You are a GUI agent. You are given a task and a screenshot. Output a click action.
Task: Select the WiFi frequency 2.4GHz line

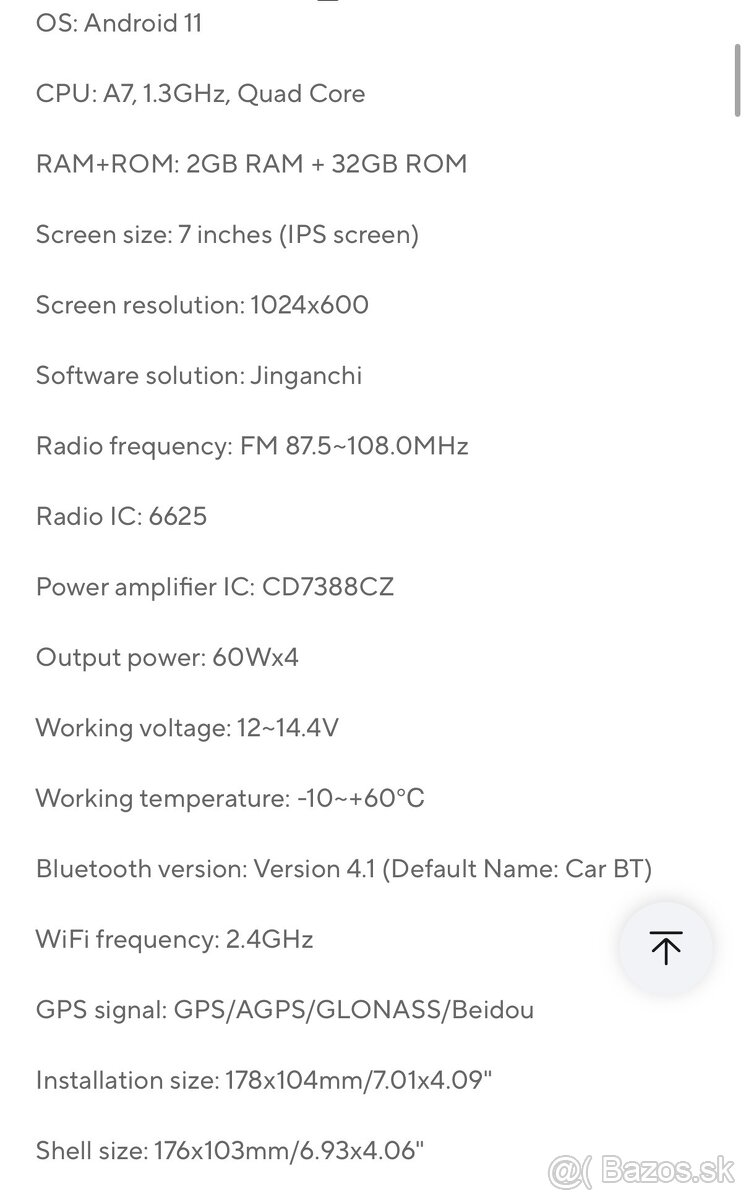(x=174, y=939)
